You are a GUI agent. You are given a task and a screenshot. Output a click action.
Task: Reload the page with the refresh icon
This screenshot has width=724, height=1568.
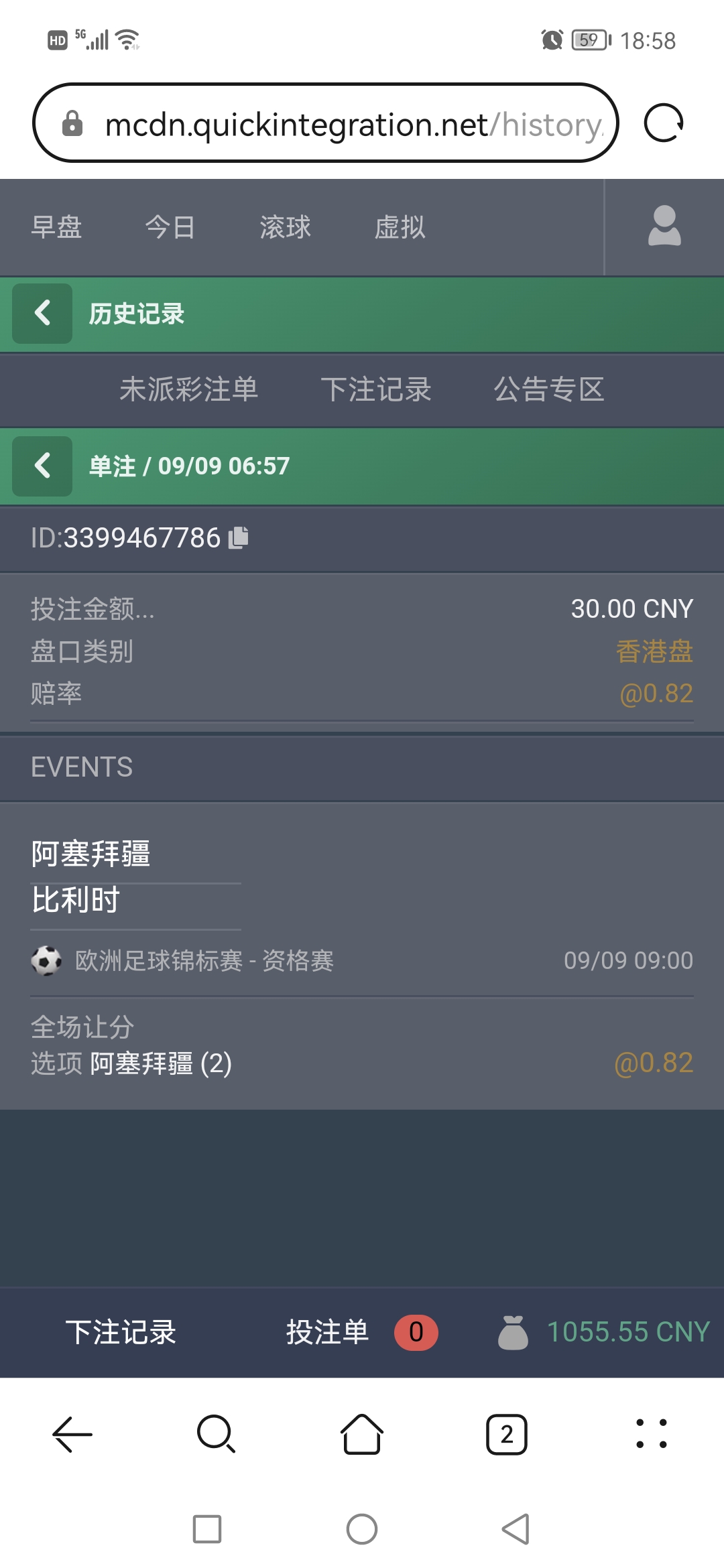[663, 123]
